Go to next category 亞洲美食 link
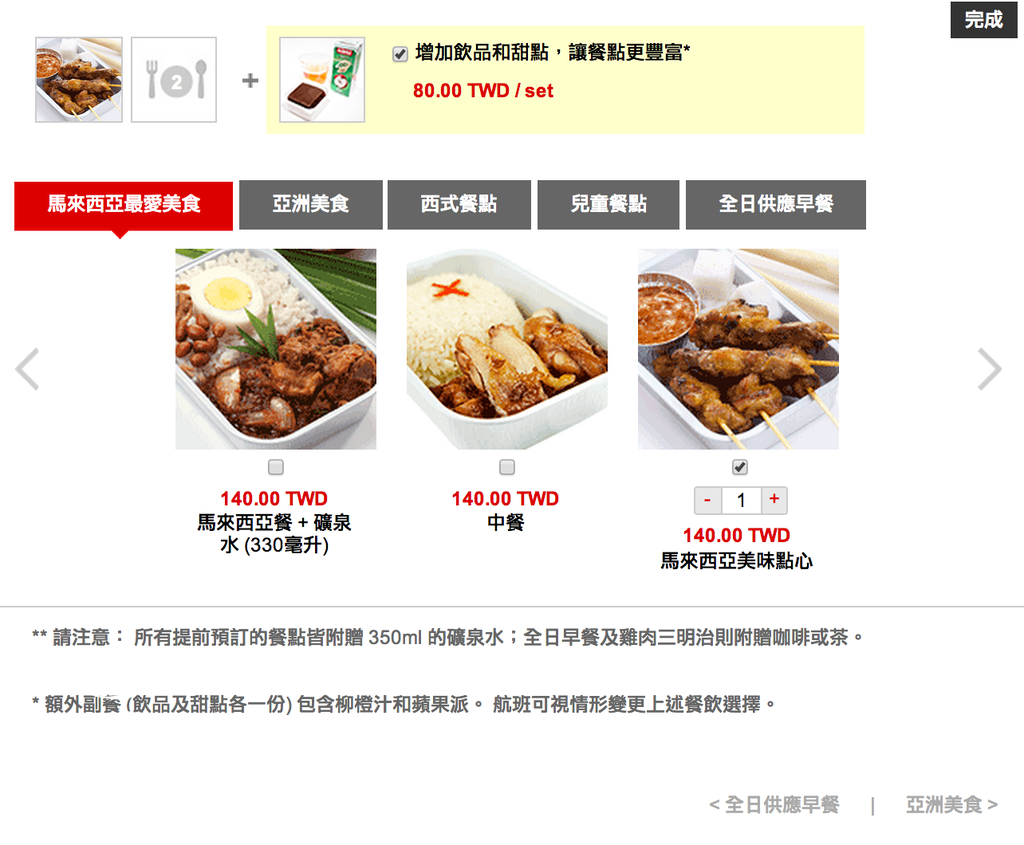Viewport: 1024px width, 845px height. pos(951,805)
